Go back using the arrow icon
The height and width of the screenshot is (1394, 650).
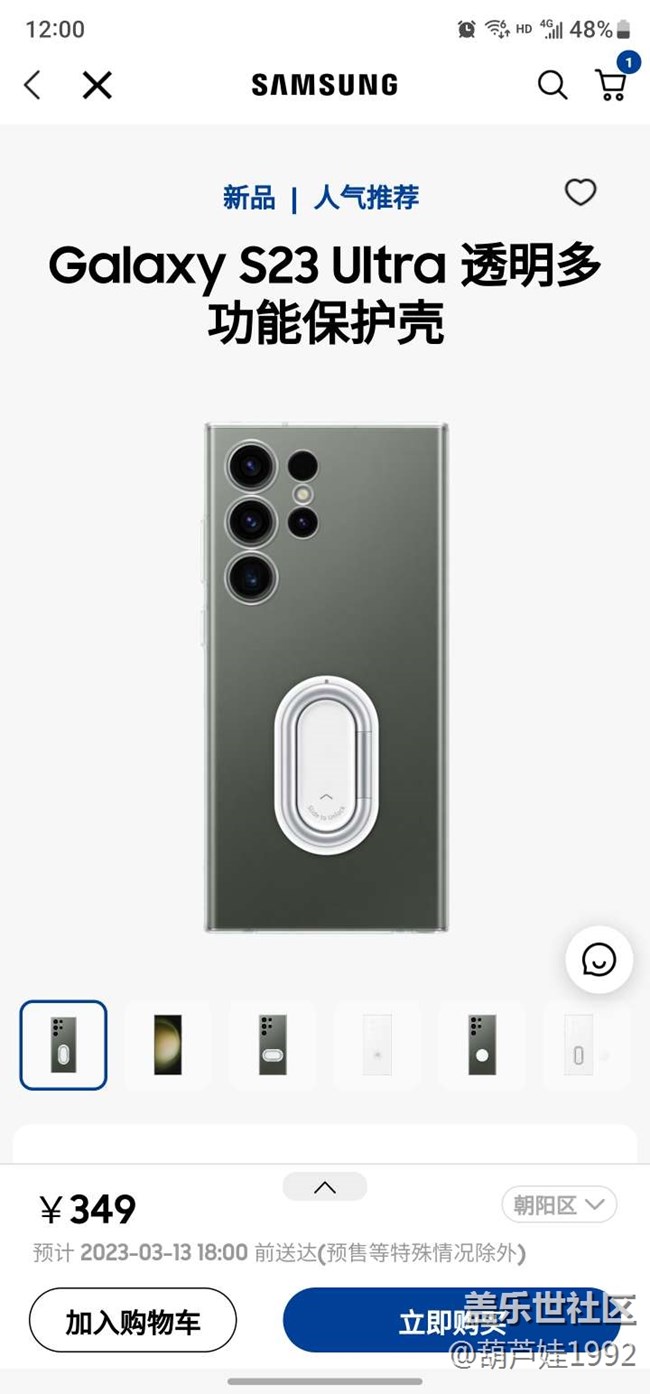(x=32, y=85)
